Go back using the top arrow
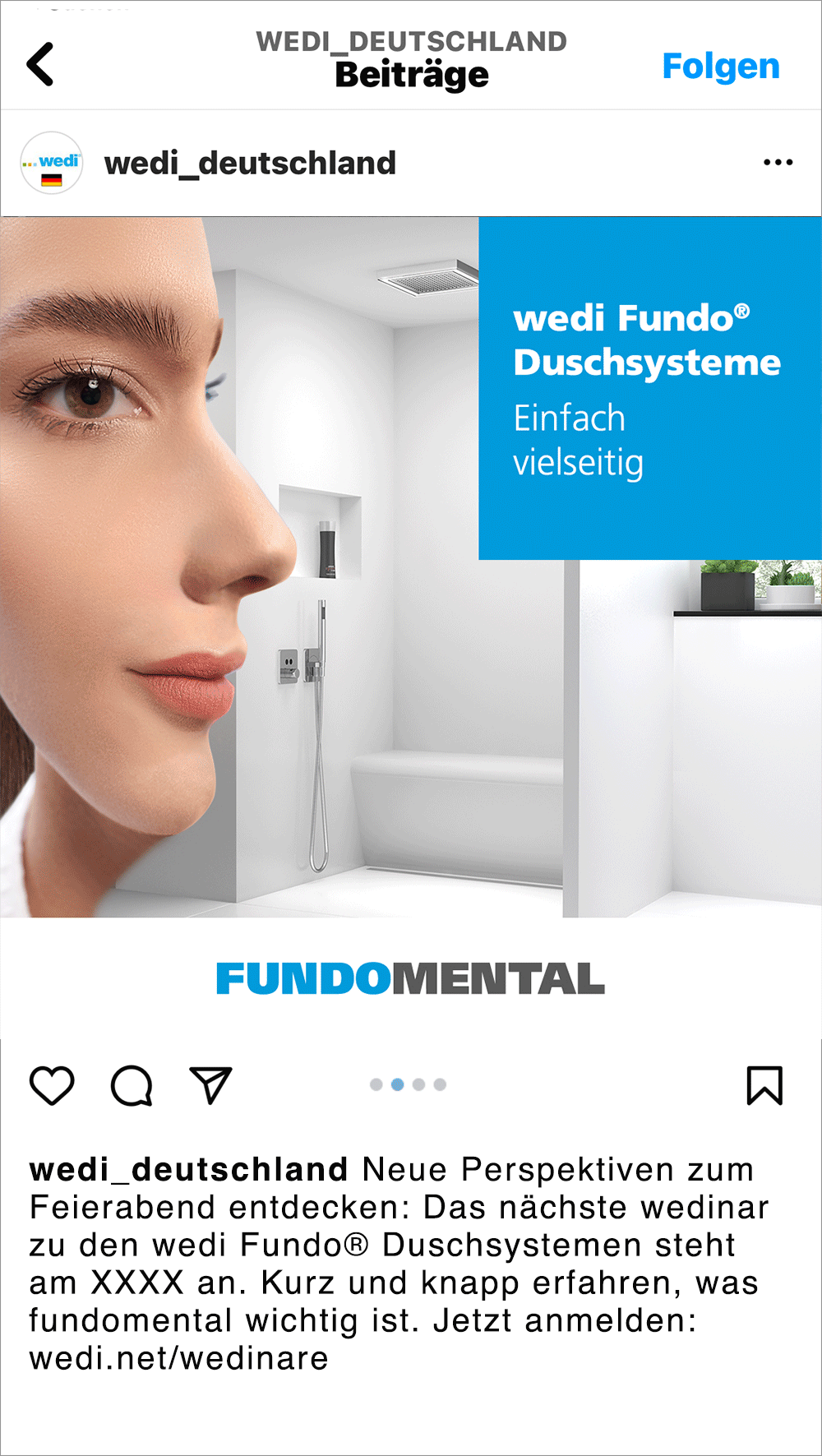The width and height of the screenshot is (822, 1456). tap(40, 64)
